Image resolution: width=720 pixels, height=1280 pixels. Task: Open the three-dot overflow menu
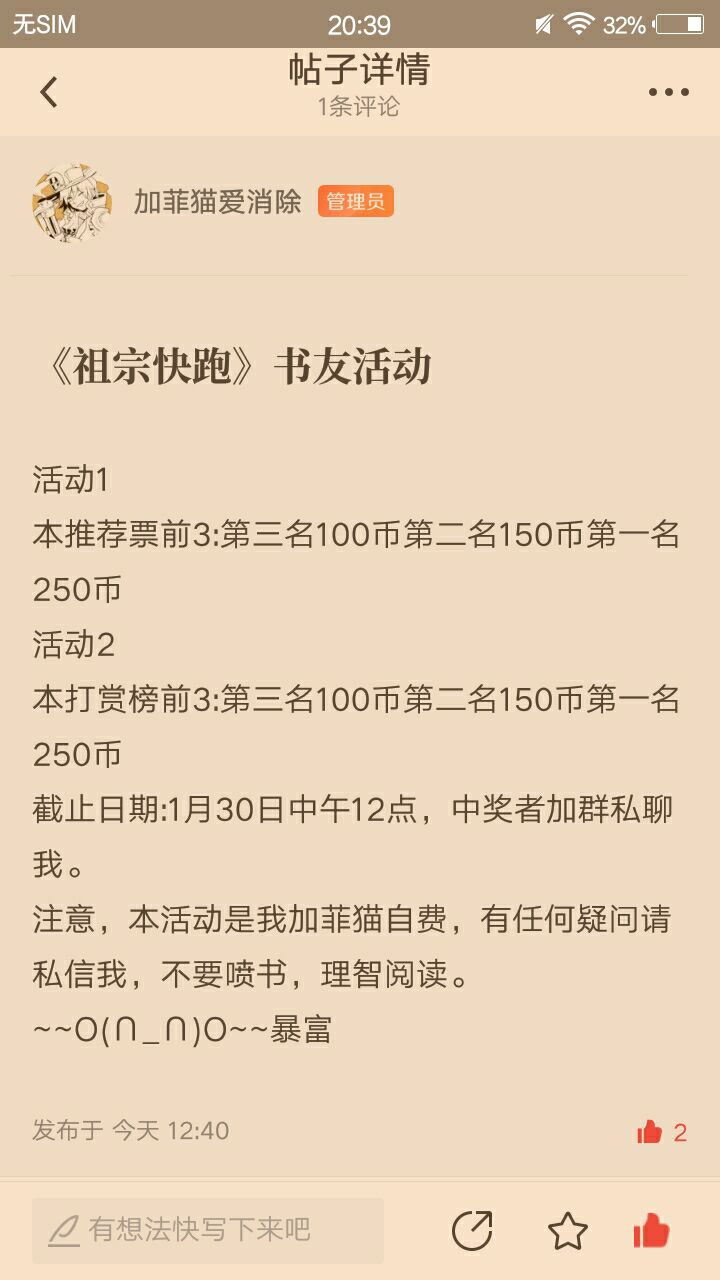(x=668, y=92)
